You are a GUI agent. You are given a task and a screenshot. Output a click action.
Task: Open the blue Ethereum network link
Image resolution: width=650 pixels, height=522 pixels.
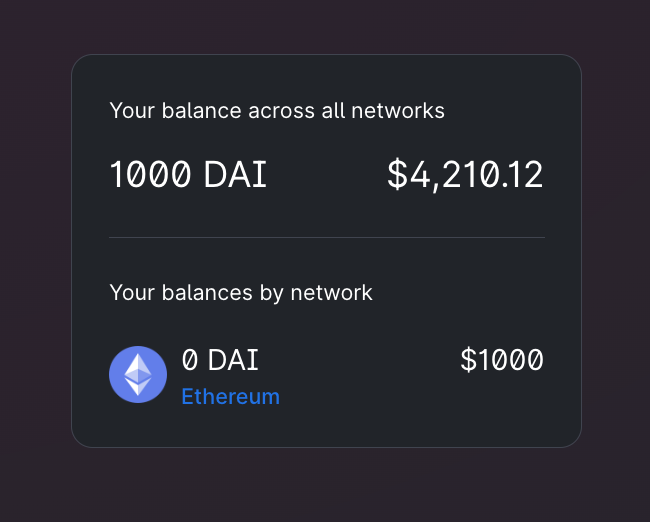click(230, 397)
